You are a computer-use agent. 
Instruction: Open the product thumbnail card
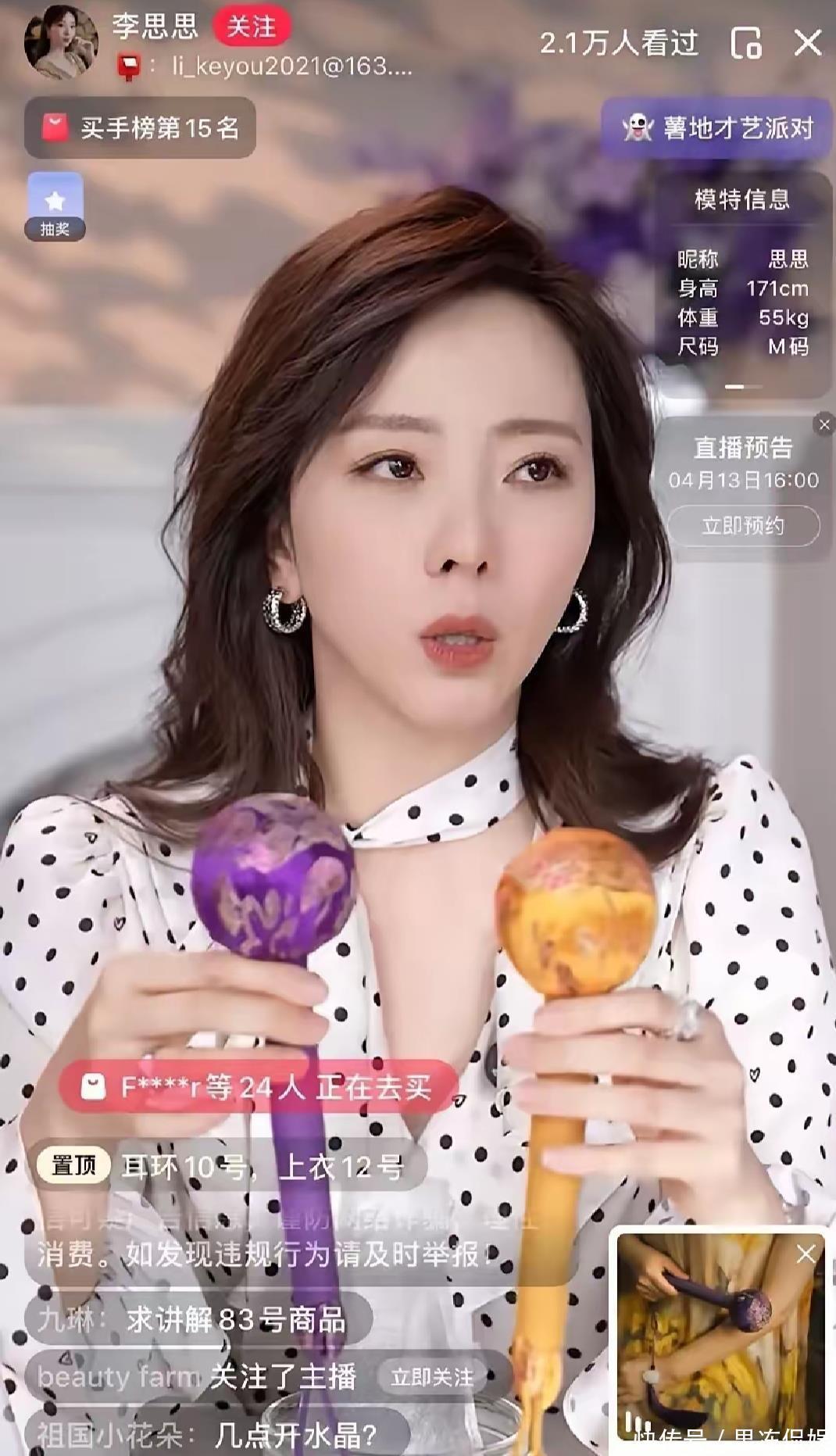click(719, 1340)
